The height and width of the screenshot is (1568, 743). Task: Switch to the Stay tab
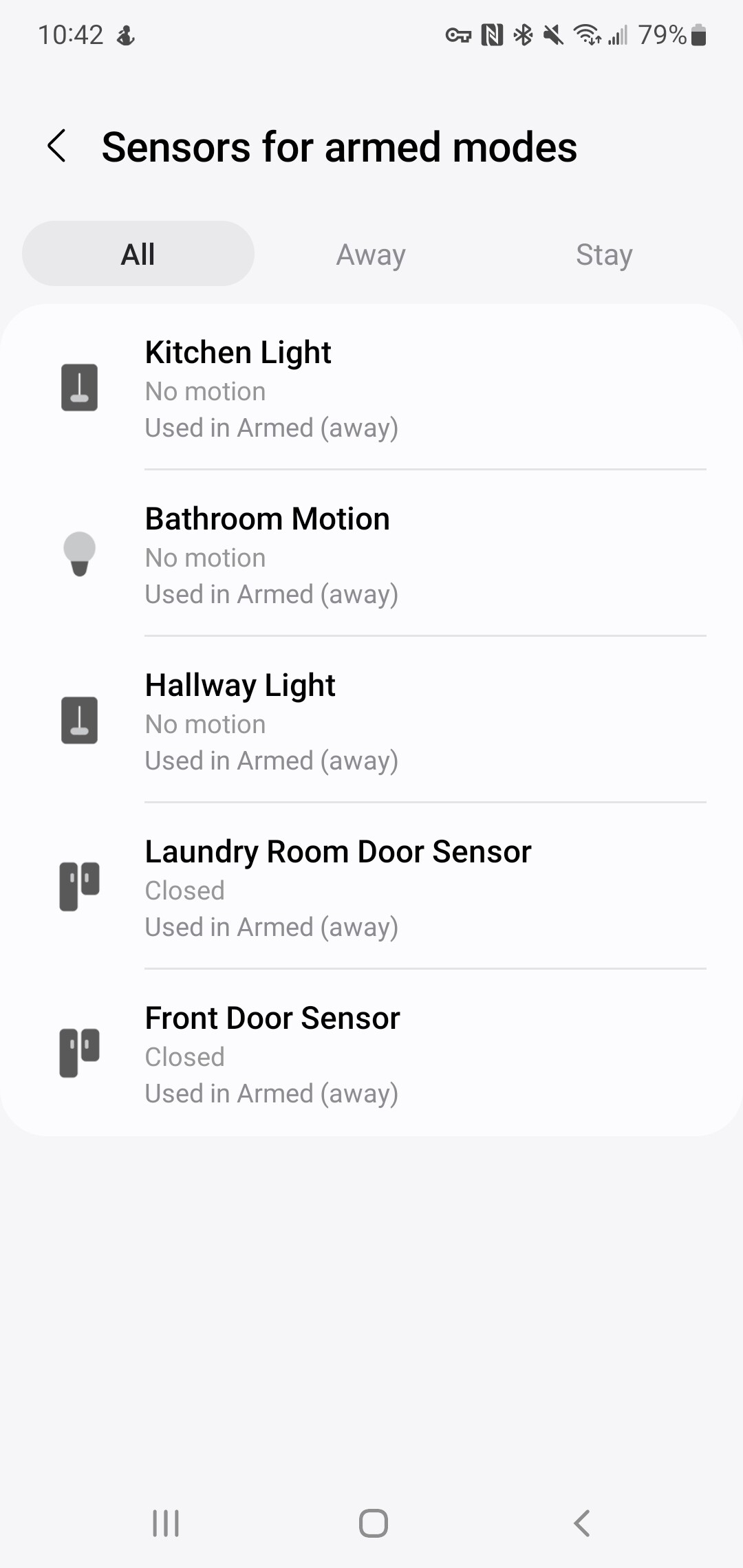[x=604, y=254]
